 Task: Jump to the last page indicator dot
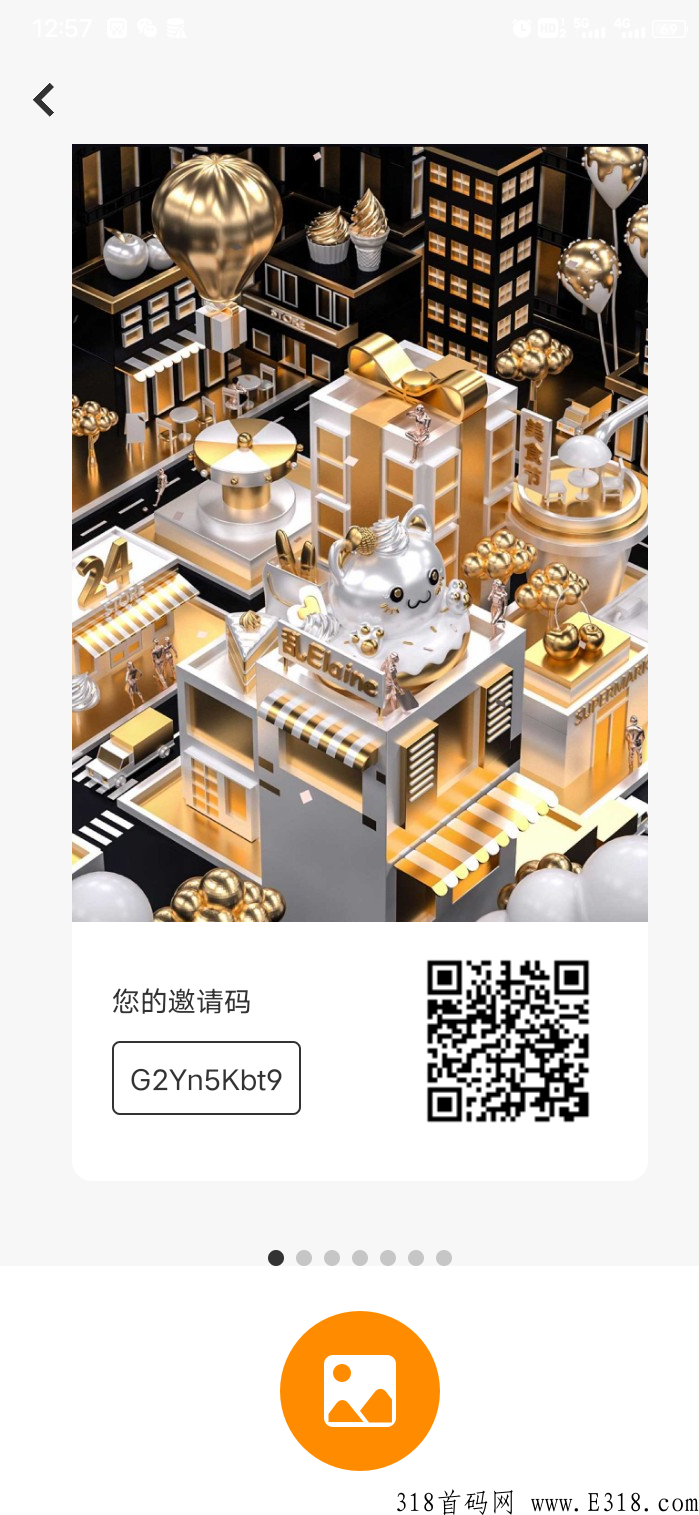tap(444, 1258)
